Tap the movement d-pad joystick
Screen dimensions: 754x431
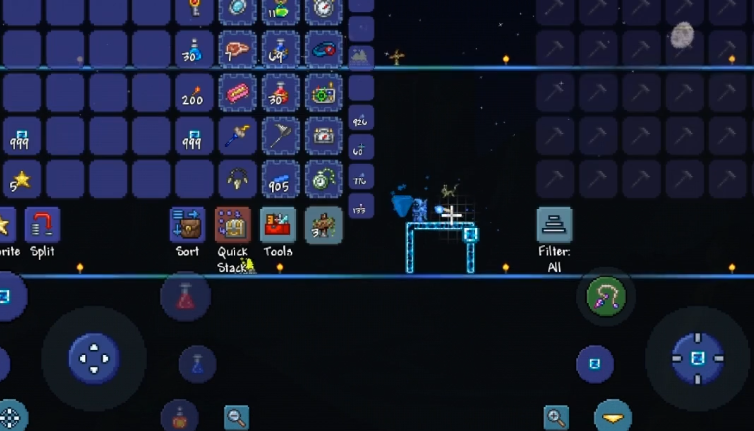(x=94, y=357)
